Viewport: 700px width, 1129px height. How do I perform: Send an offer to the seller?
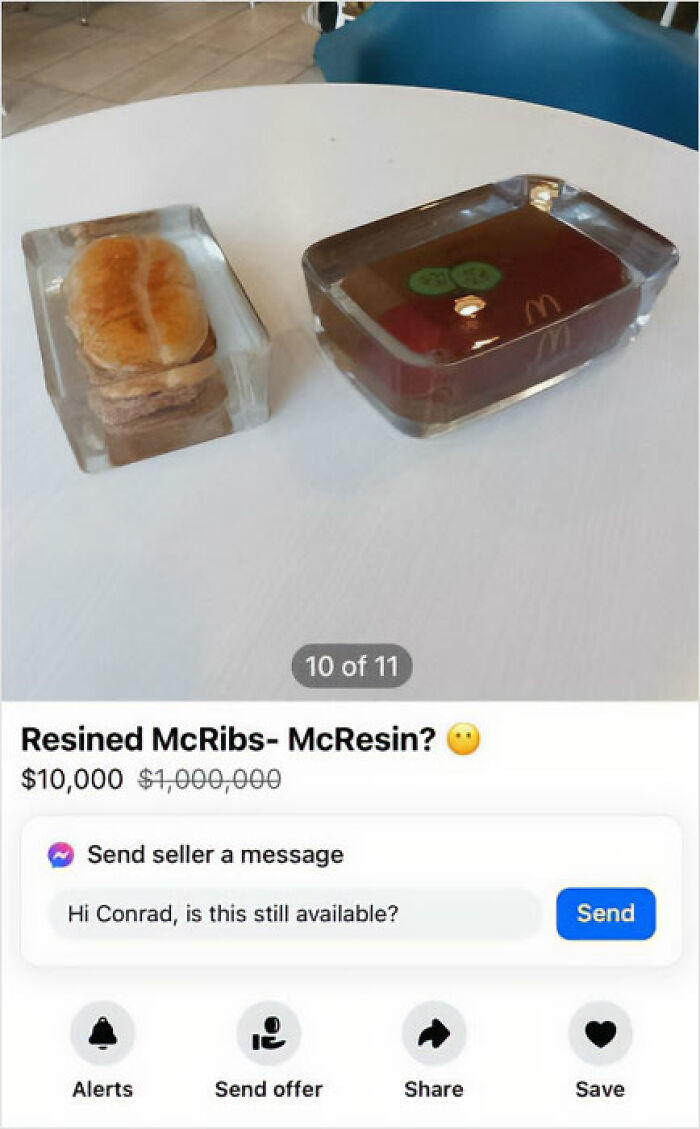[x=268, y=1034]
